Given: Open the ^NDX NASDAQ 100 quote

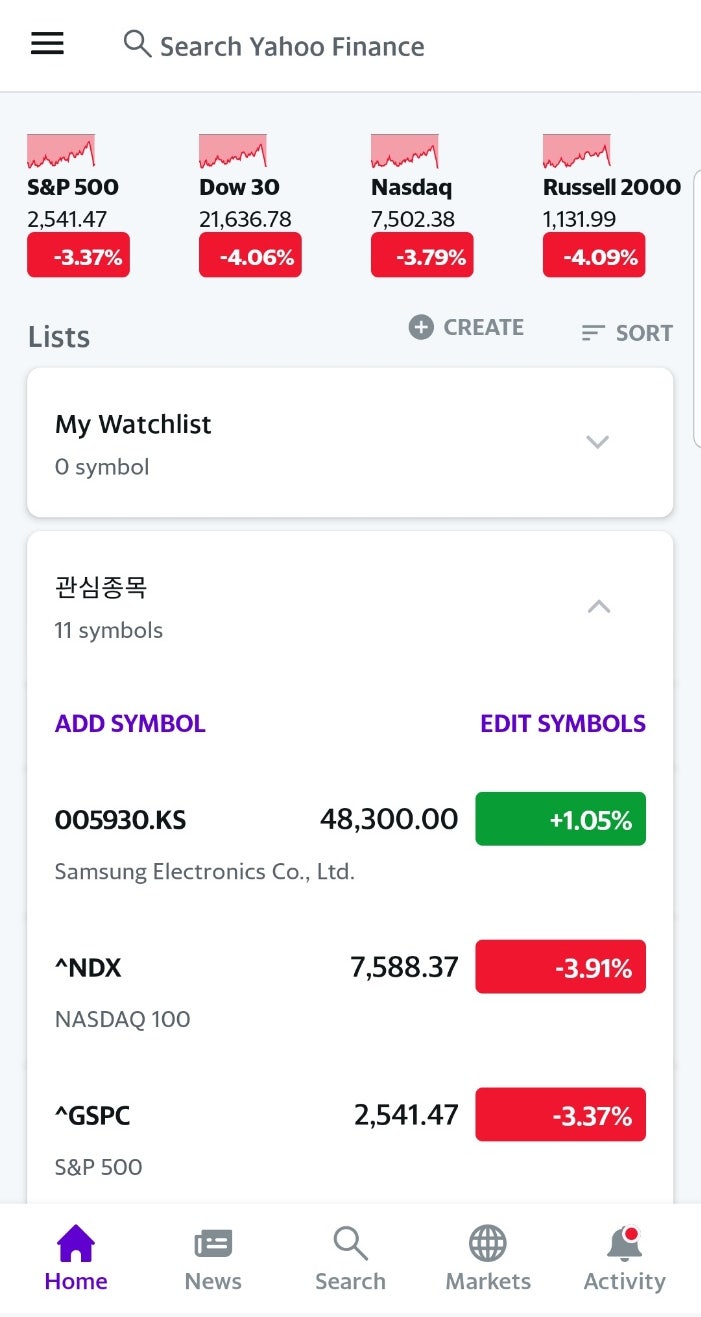Looking at the screenshot, I should [350, 988].
